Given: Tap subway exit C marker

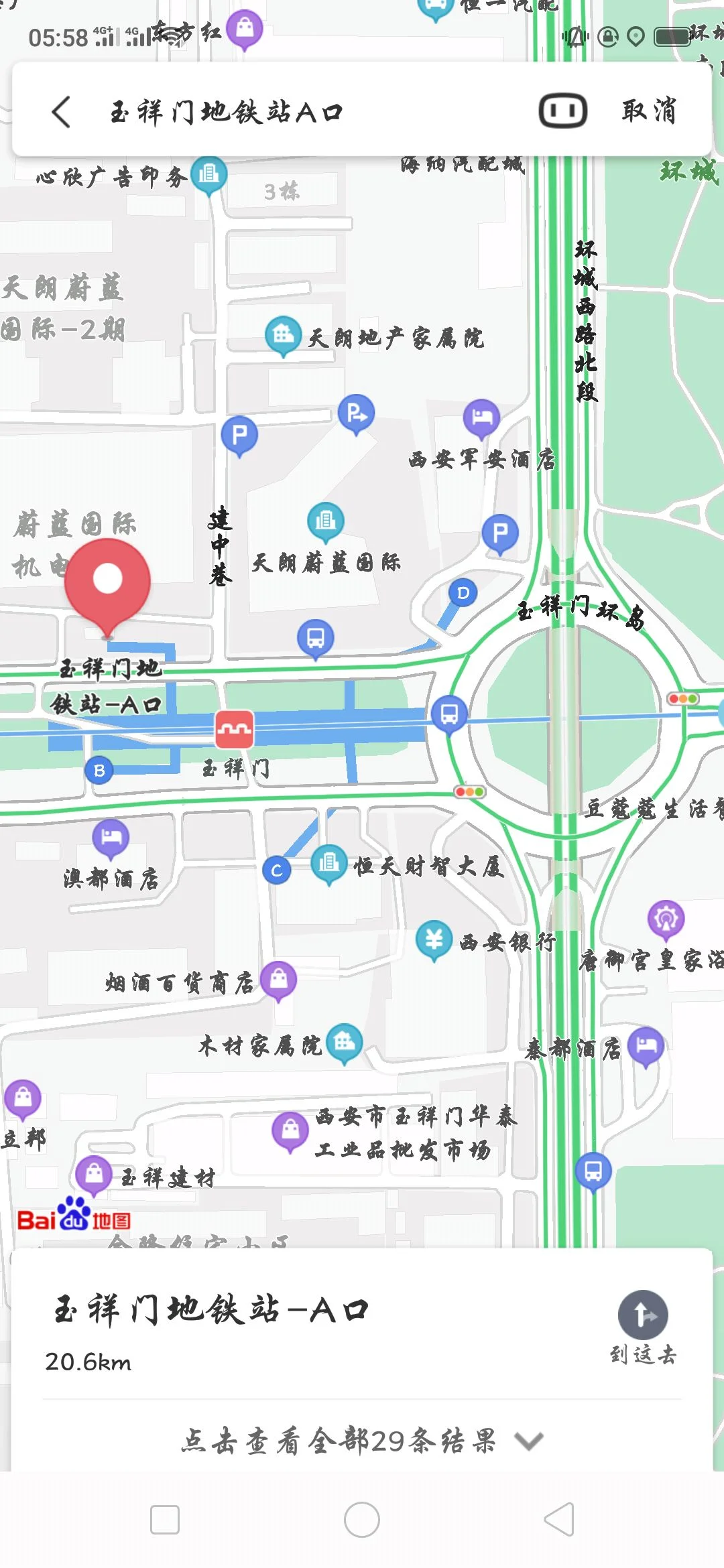Looking at the screenshot, I should coord(276,868).
